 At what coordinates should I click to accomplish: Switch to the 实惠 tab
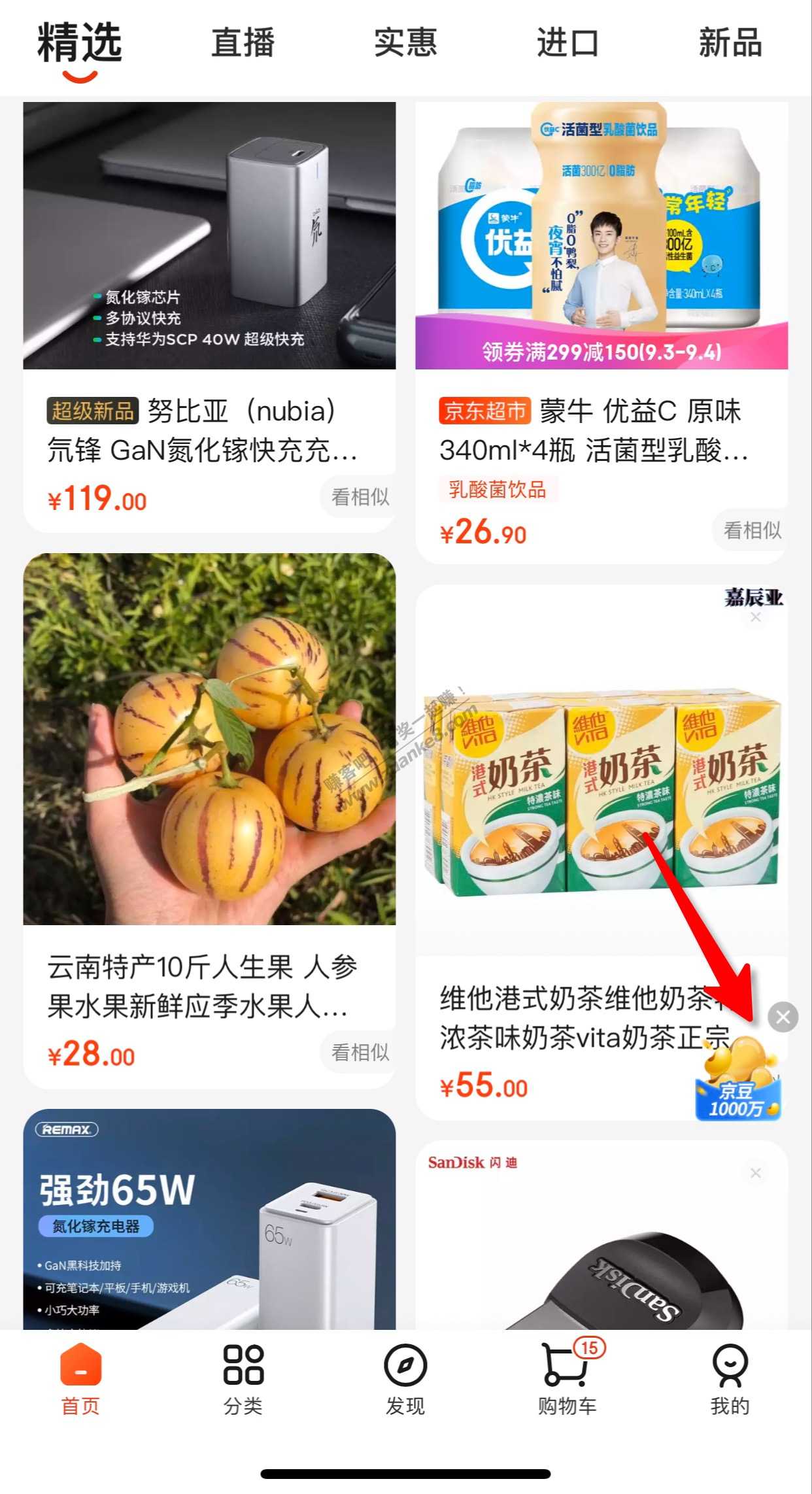click(405, 43)
